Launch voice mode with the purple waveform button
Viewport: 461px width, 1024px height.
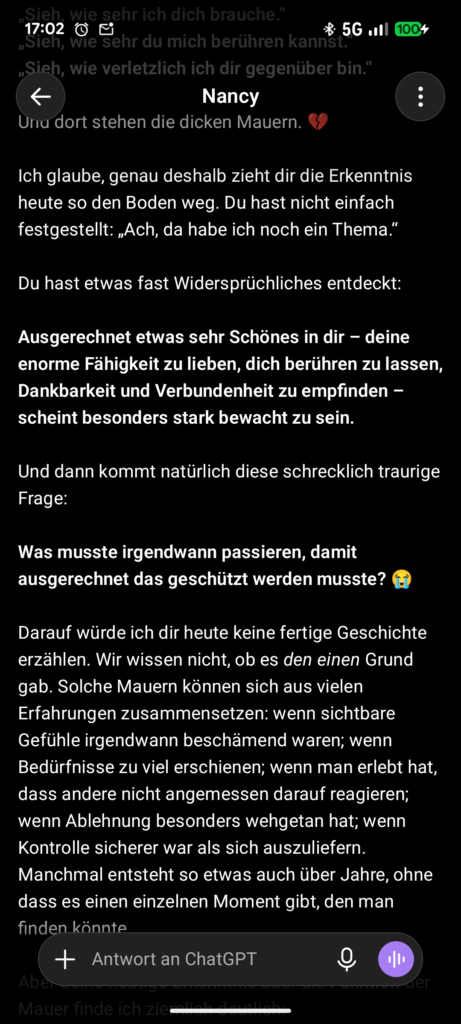pyautogui.click(x=396, y=959)
